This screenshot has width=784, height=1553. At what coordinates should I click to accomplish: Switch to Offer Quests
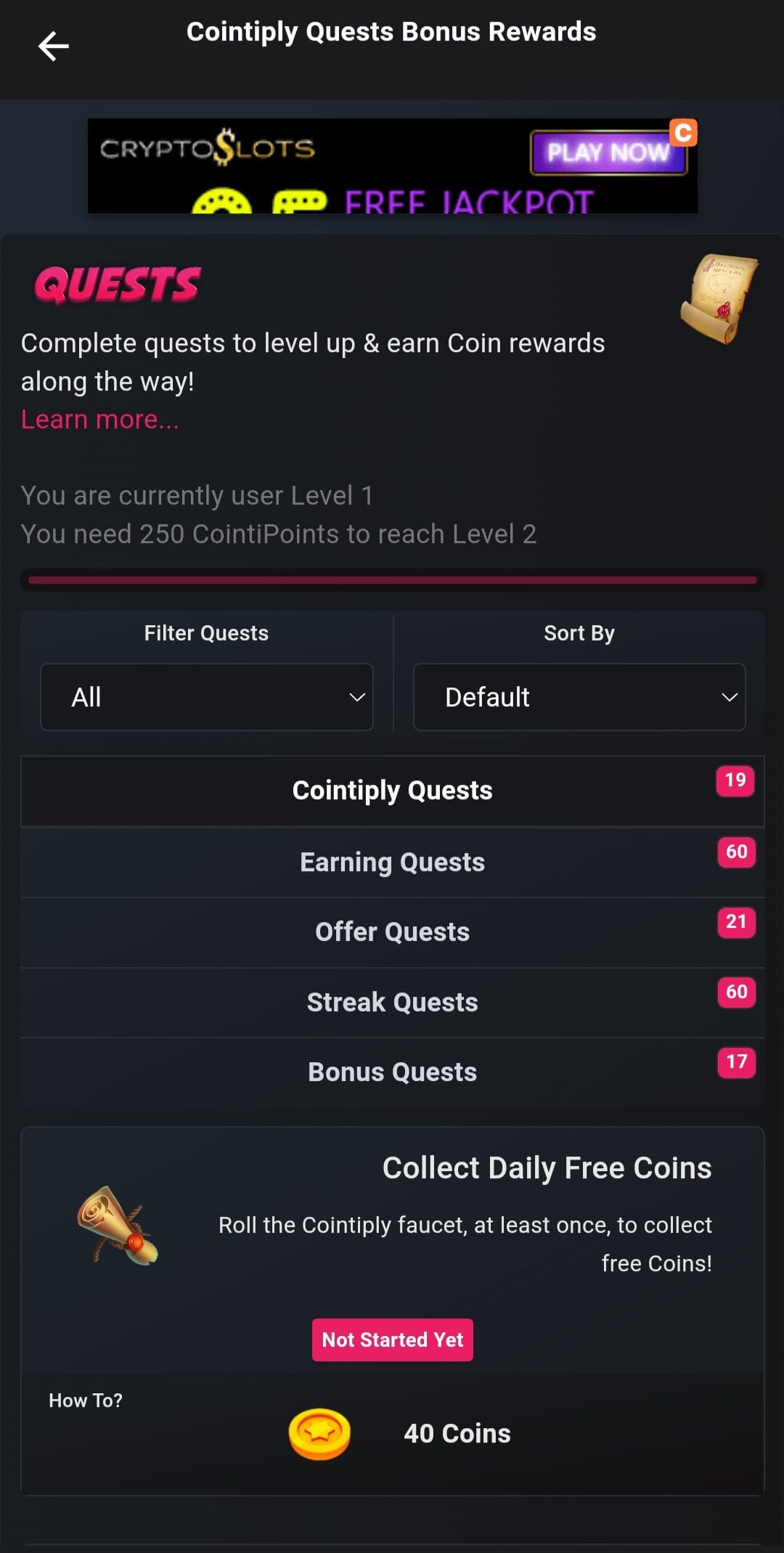coord(393,932)
